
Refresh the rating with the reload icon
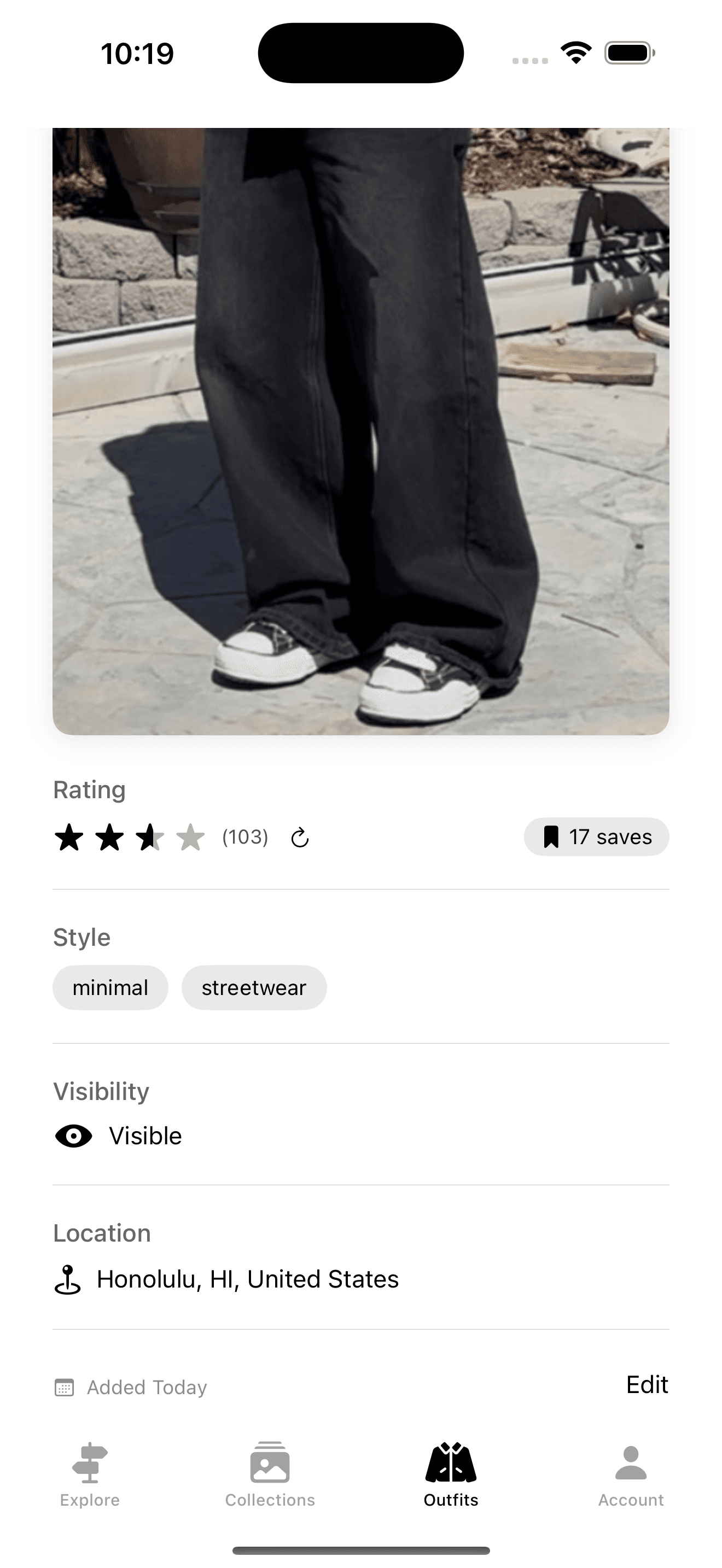coord(300,838)
